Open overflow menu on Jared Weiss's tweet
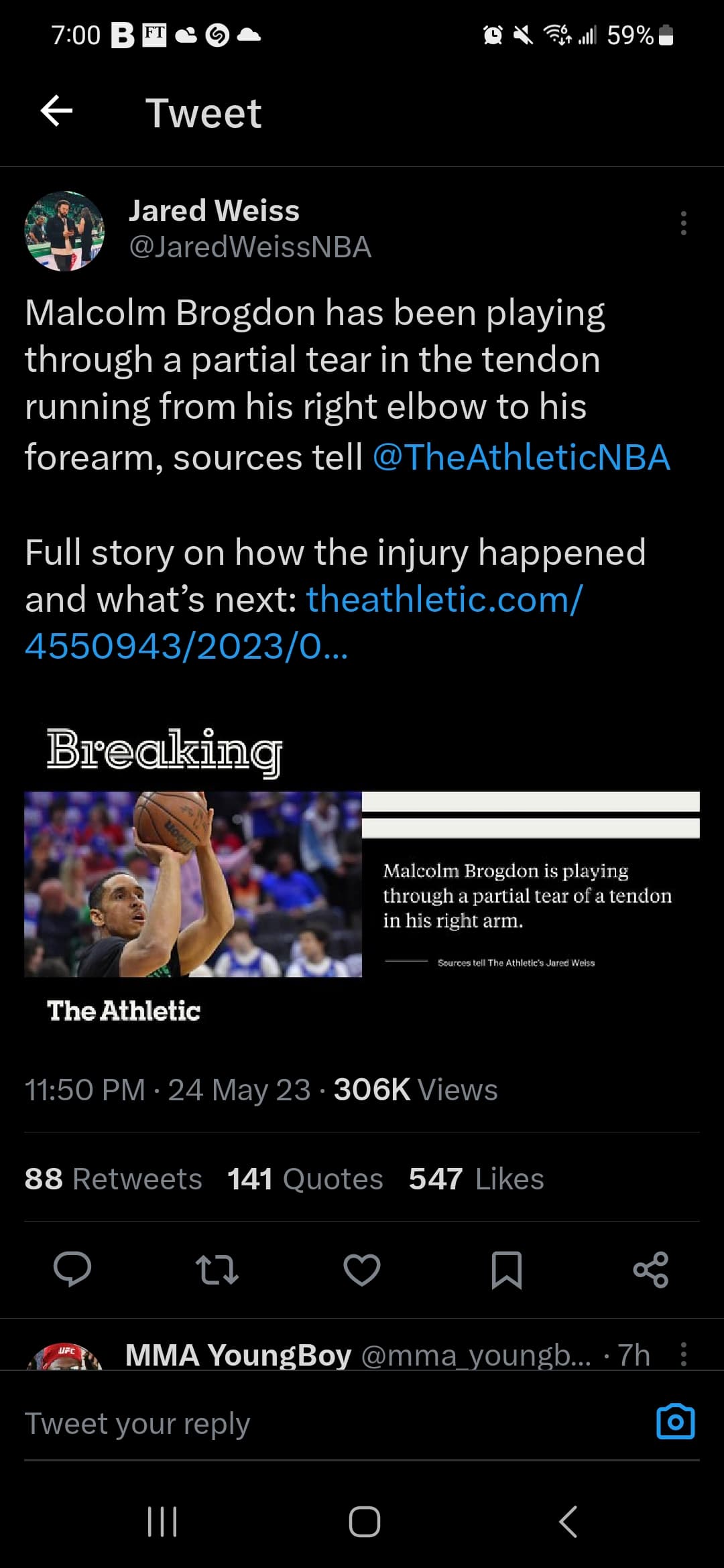 (x=683, y=223)
